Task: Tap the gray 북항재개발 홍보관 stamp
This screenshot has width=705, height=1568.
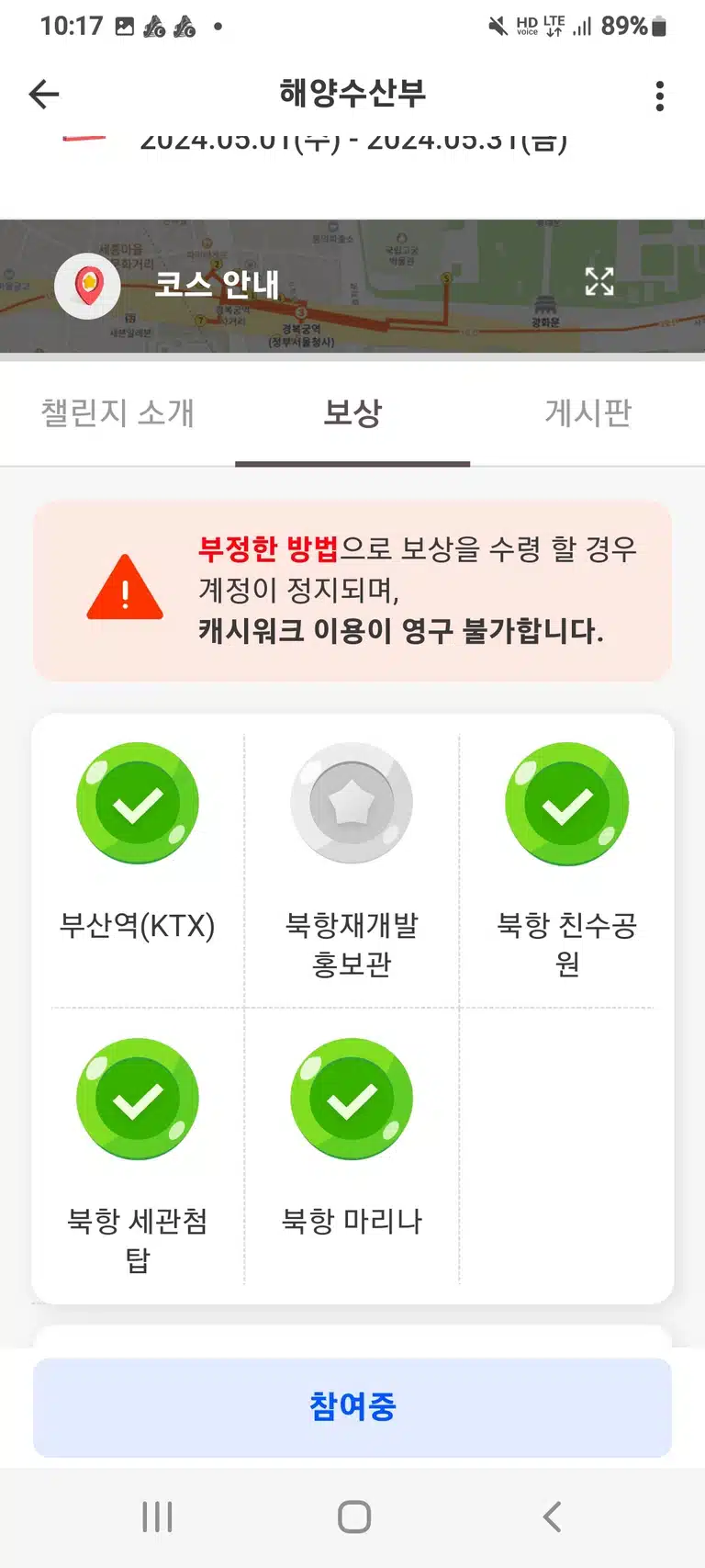Action: 352,803
